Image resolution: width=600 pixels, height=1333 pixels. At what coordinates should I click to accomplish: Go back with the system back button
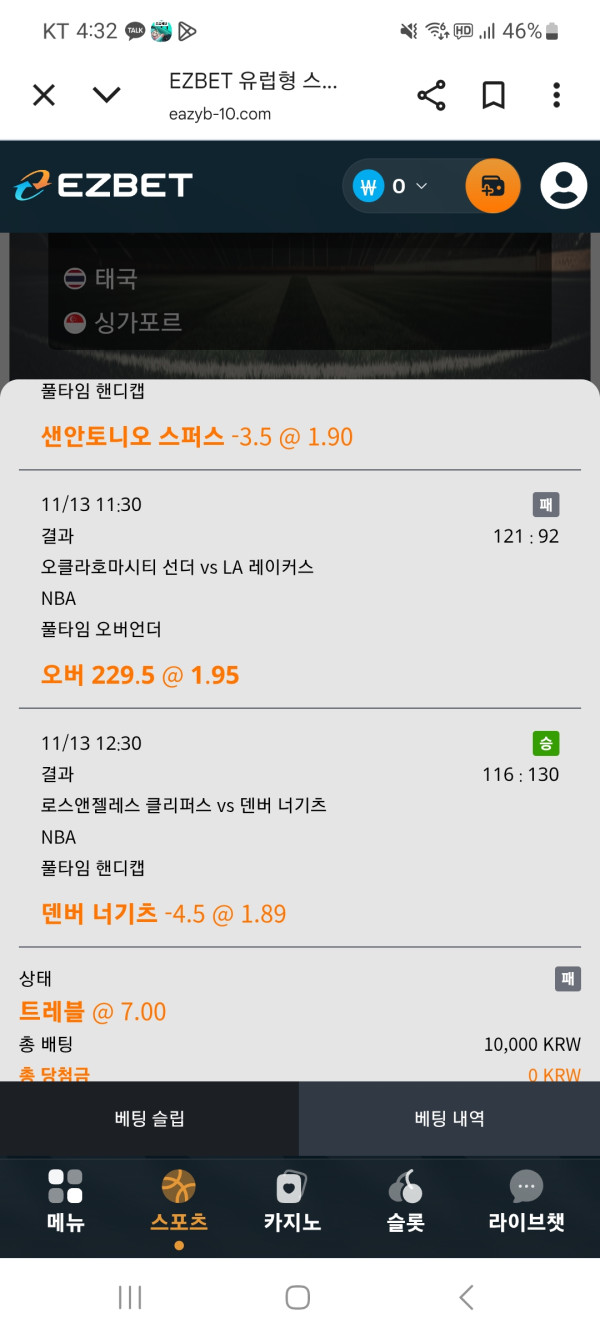pos(466,1297)
